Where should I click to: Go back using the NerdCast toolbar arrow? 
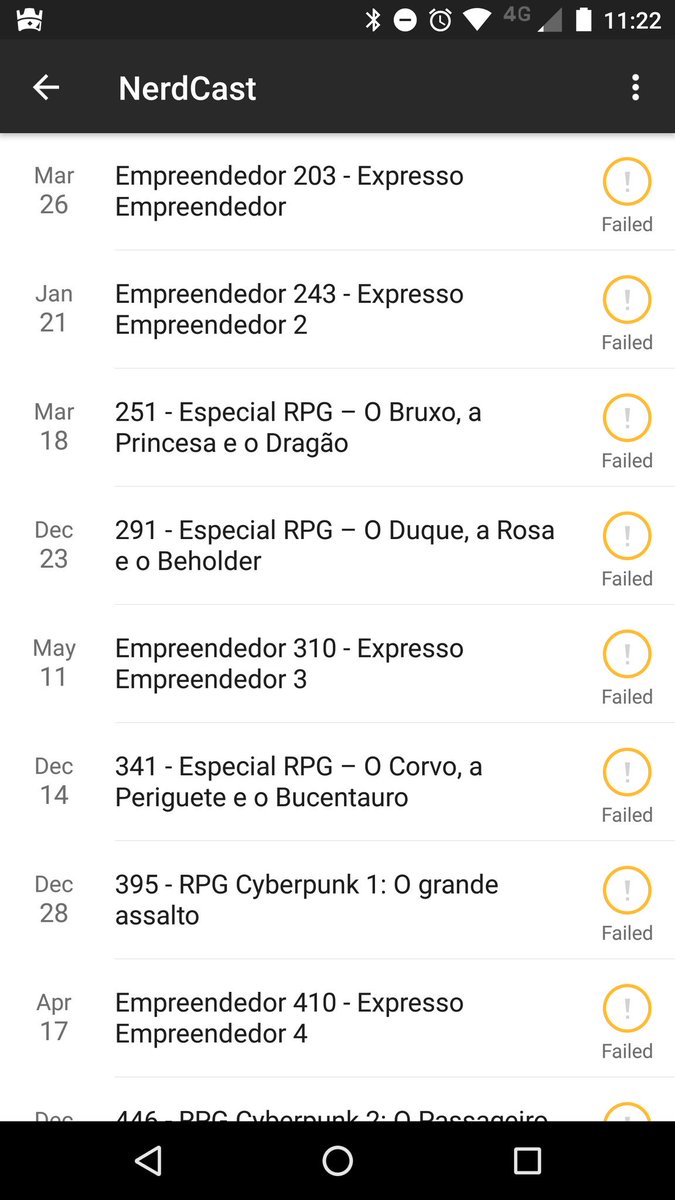pos(46,88)
